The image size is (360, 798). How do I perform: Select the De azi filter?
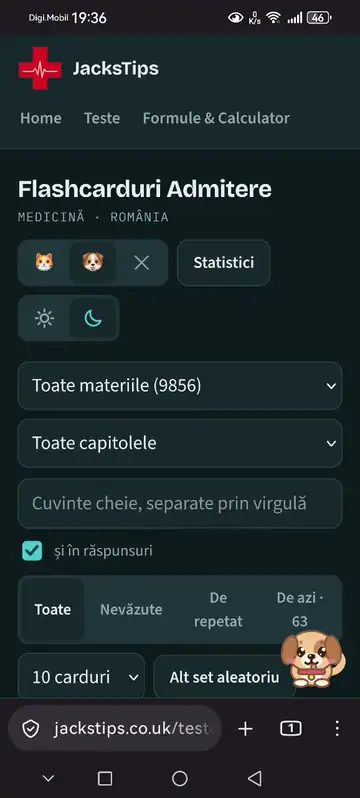coord(299,609)
